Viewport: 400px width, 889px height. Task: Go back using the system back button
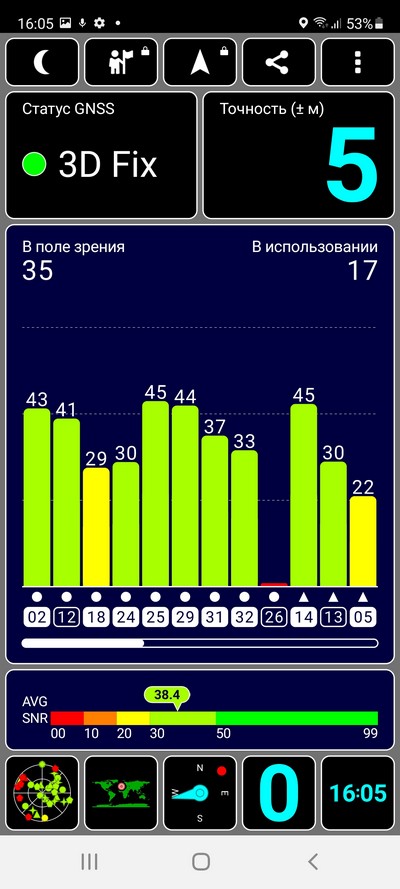click(x=313, y=862)
